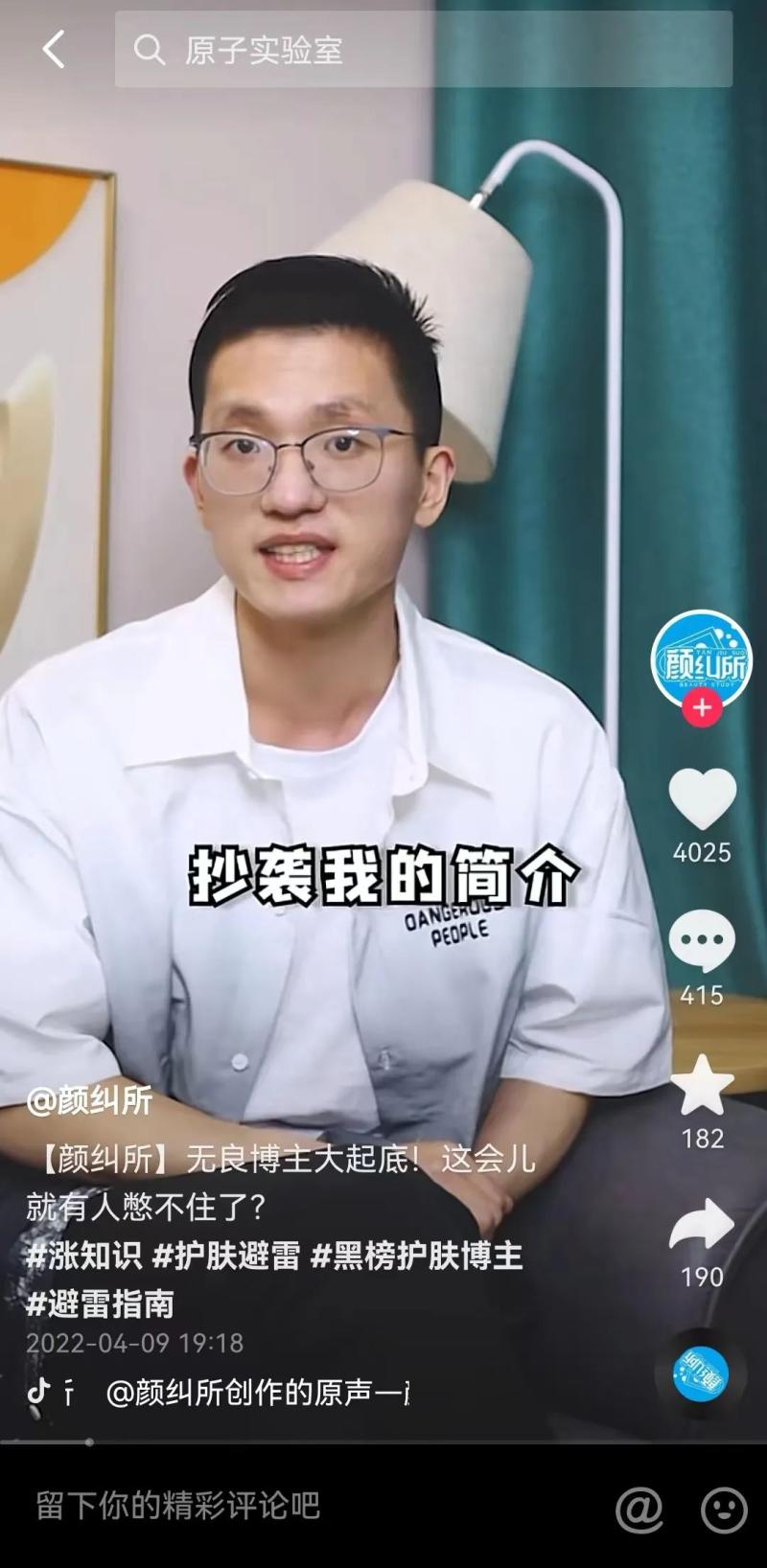Go back with the top-left arrow
The height and width of the screenshot is (1568, 767).
54,49
